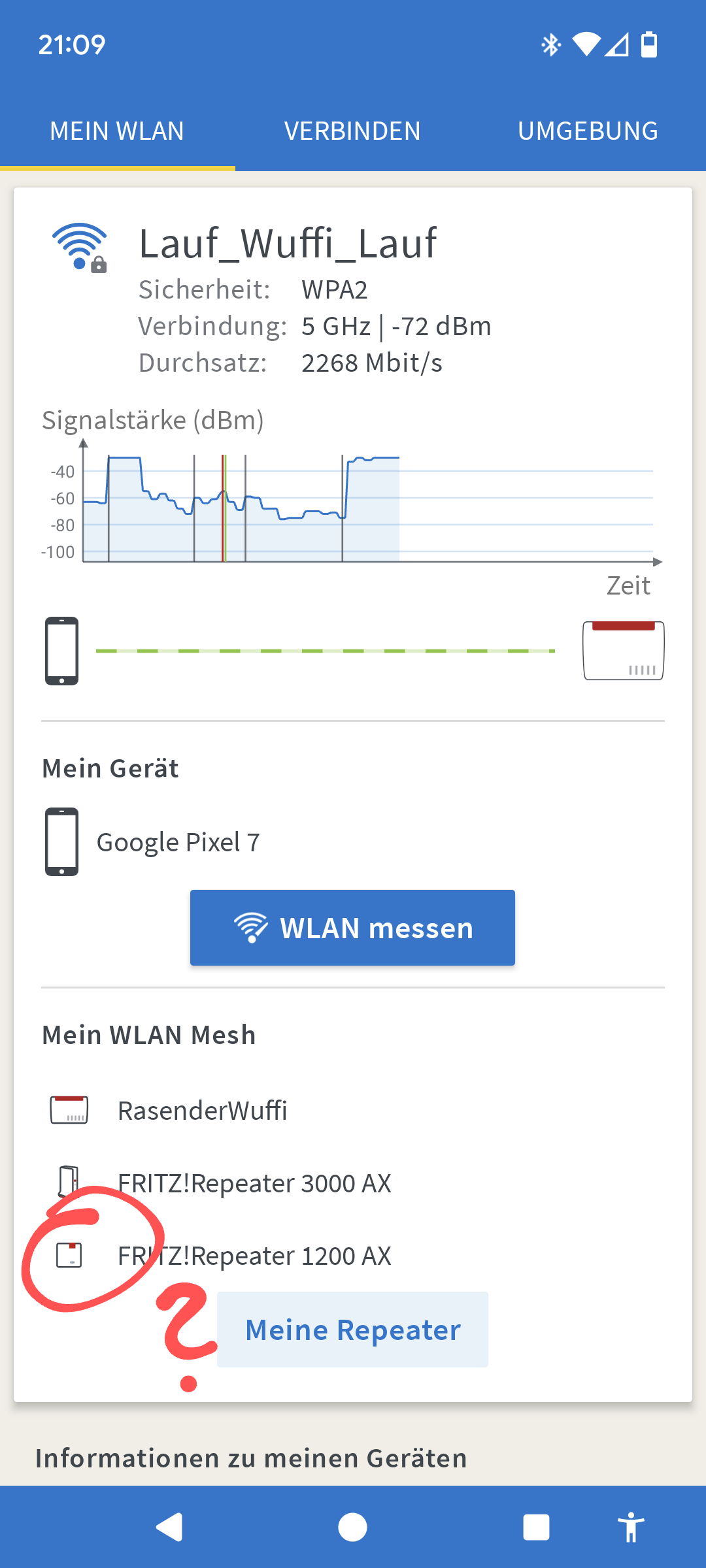
Task: Start the WLAN messen measurement
Action: tap(352, 928)
